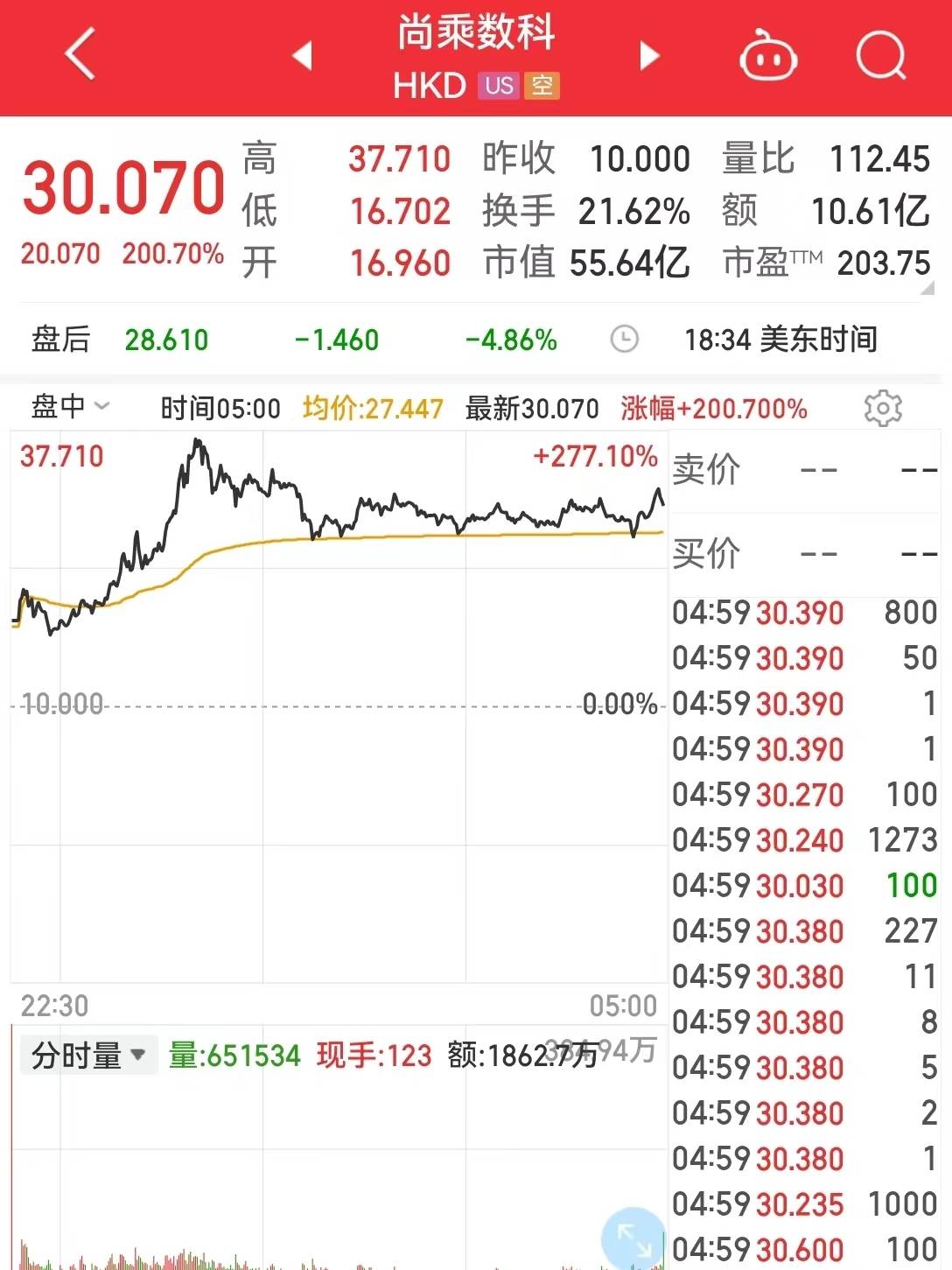Image resolution: width=952 pixels, height=1270 pixels.
Task: Expand chart to fullscreen
Action: click(x=632, y=1238)
